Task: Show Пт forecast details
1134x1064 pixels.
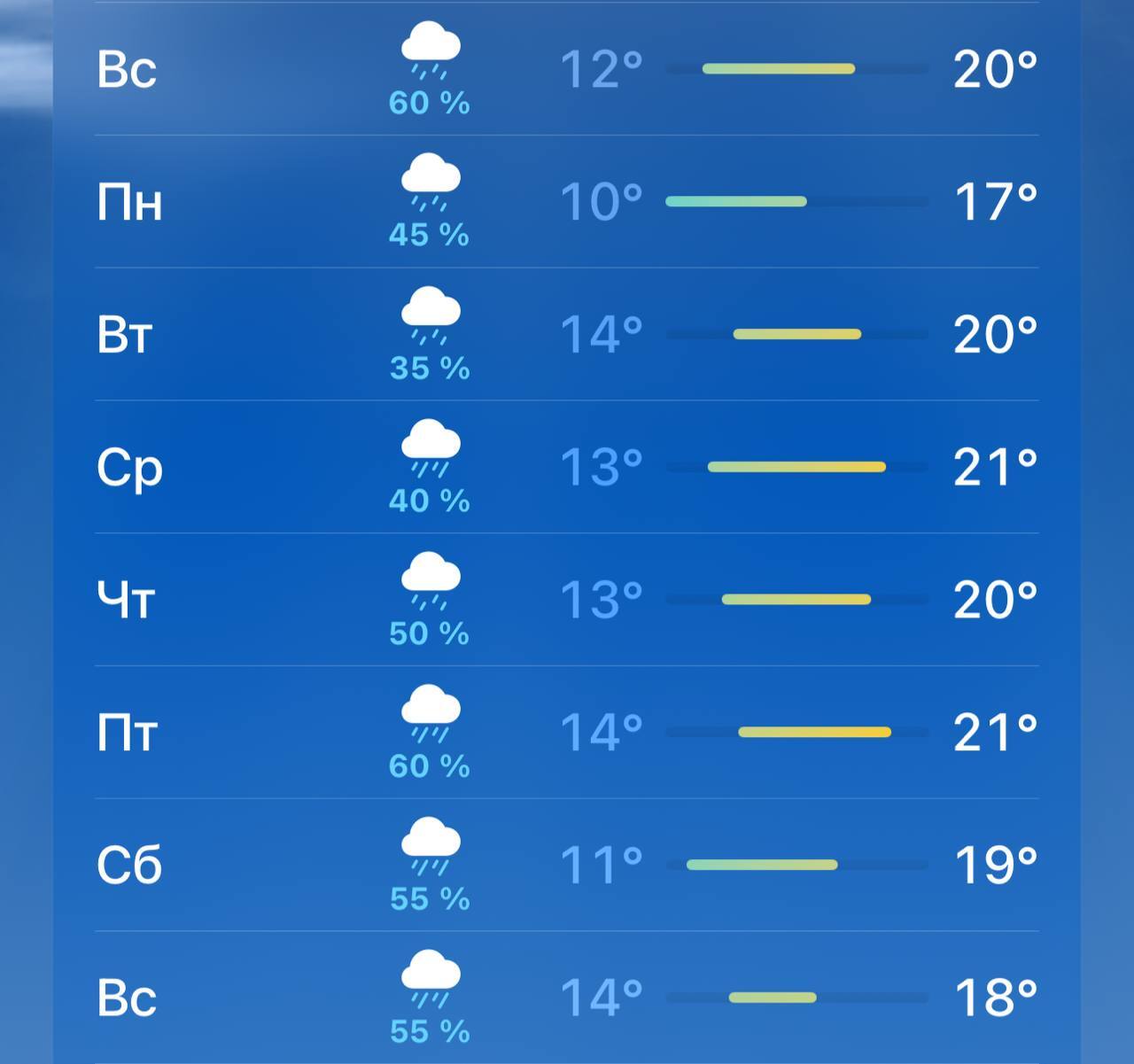Action: coord(567,733)
